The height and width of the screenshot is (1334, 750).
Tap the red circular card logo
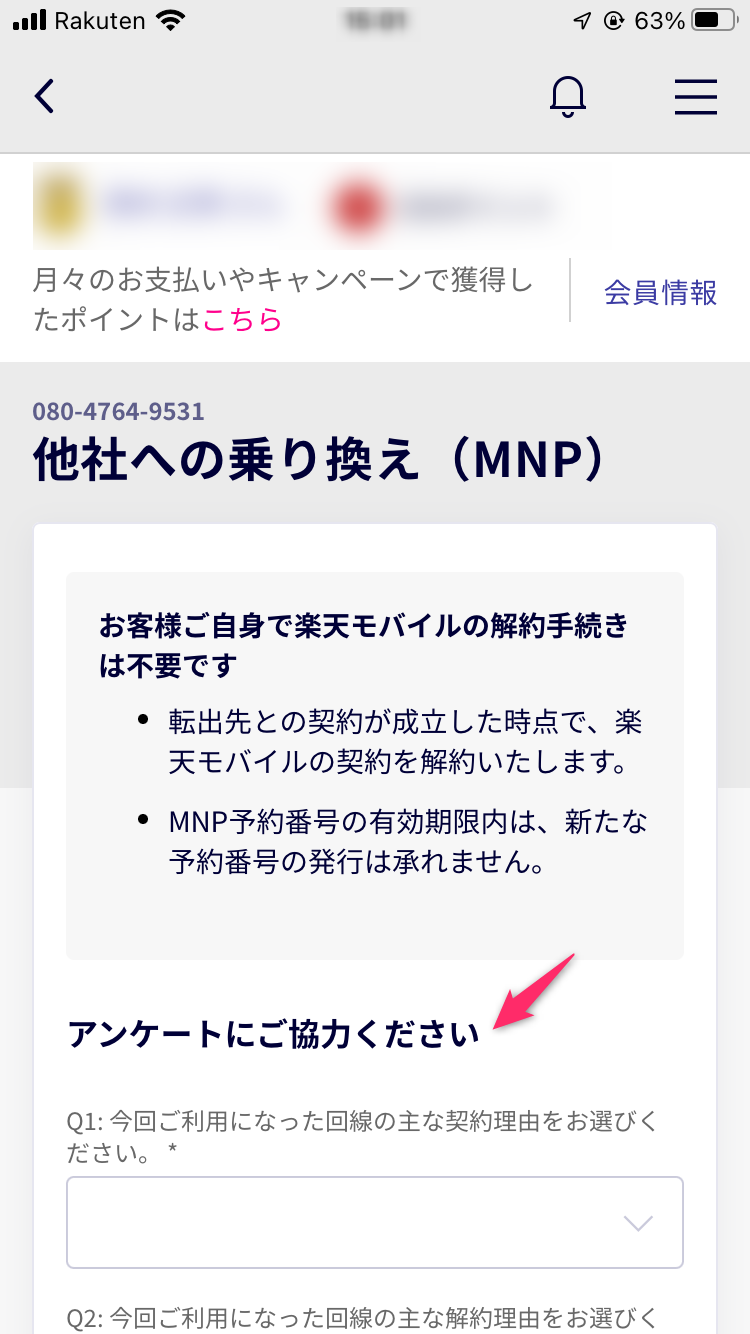[357, 205]
